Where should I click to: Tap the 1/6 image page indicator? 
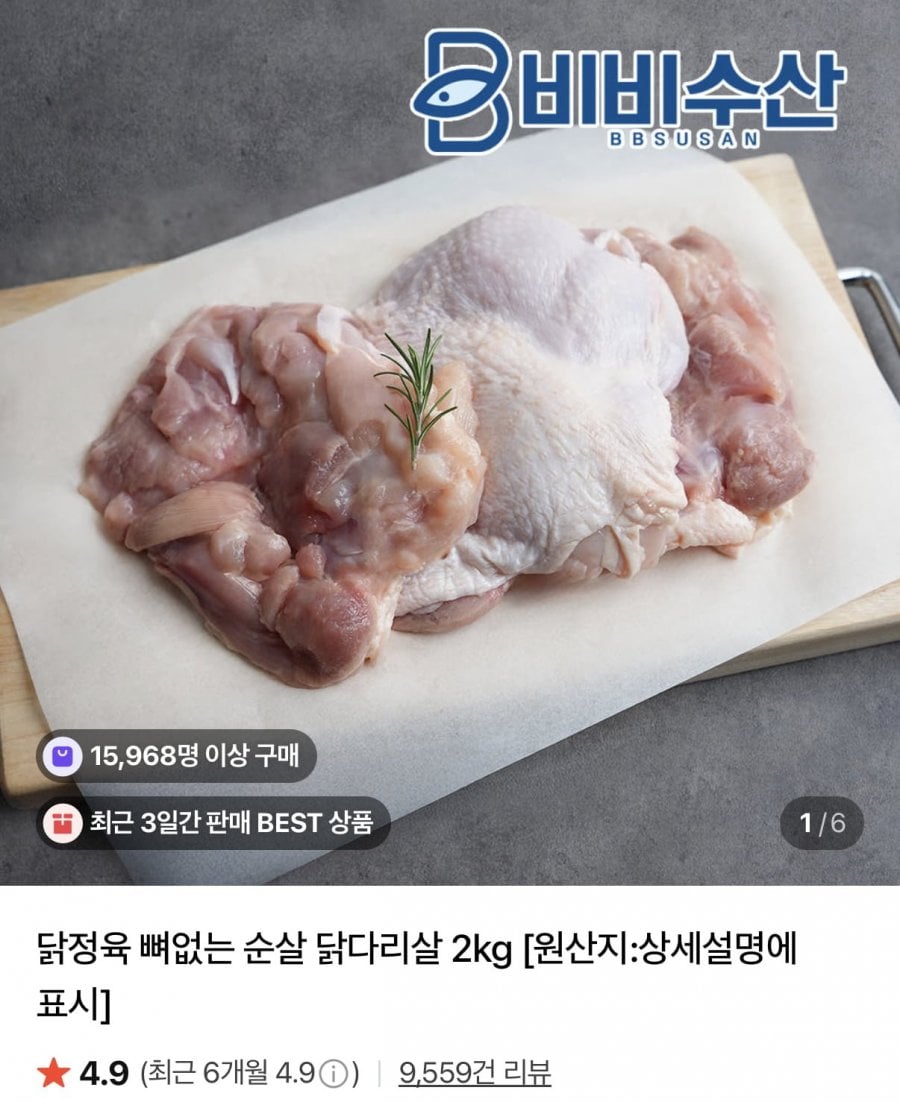tap(821, 823)
